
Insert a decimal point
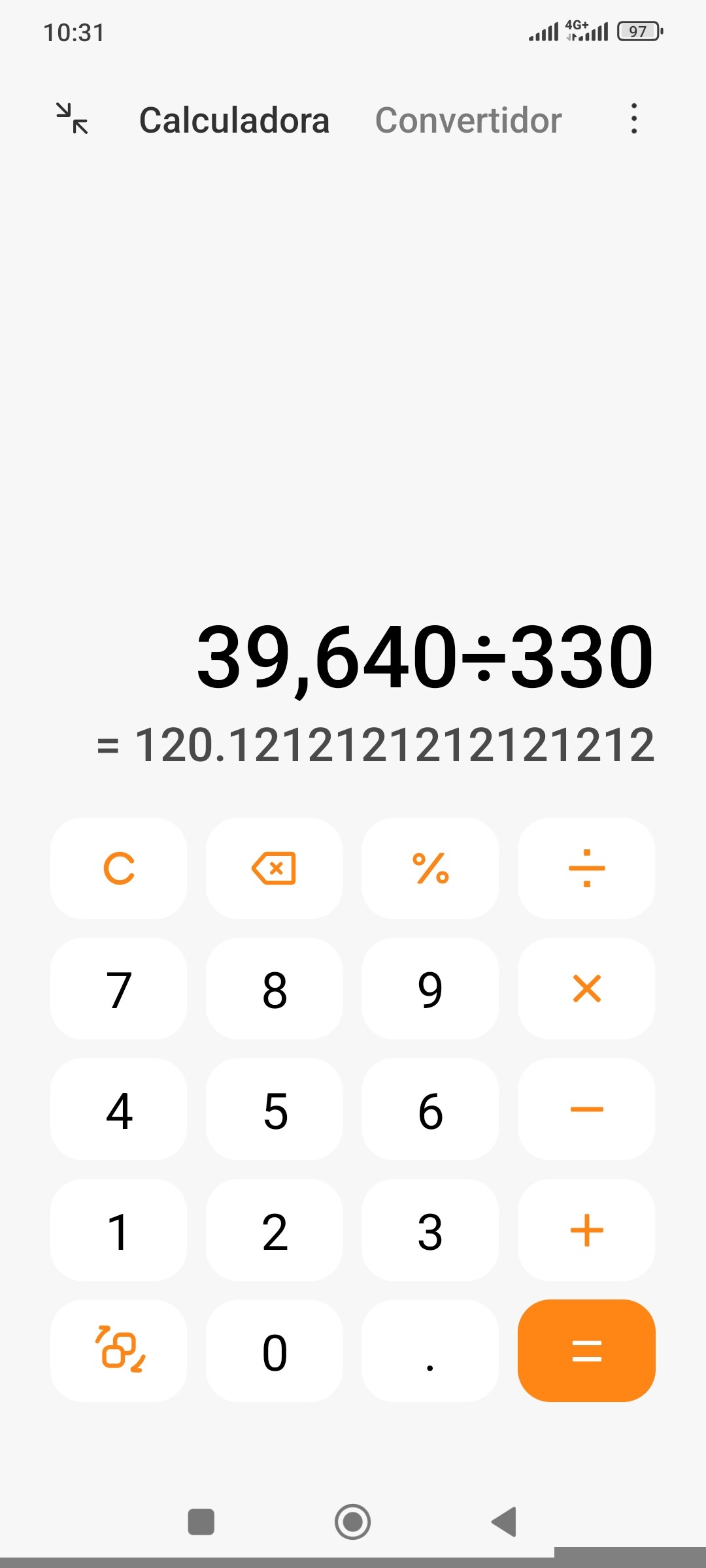tap(430, 1350)
